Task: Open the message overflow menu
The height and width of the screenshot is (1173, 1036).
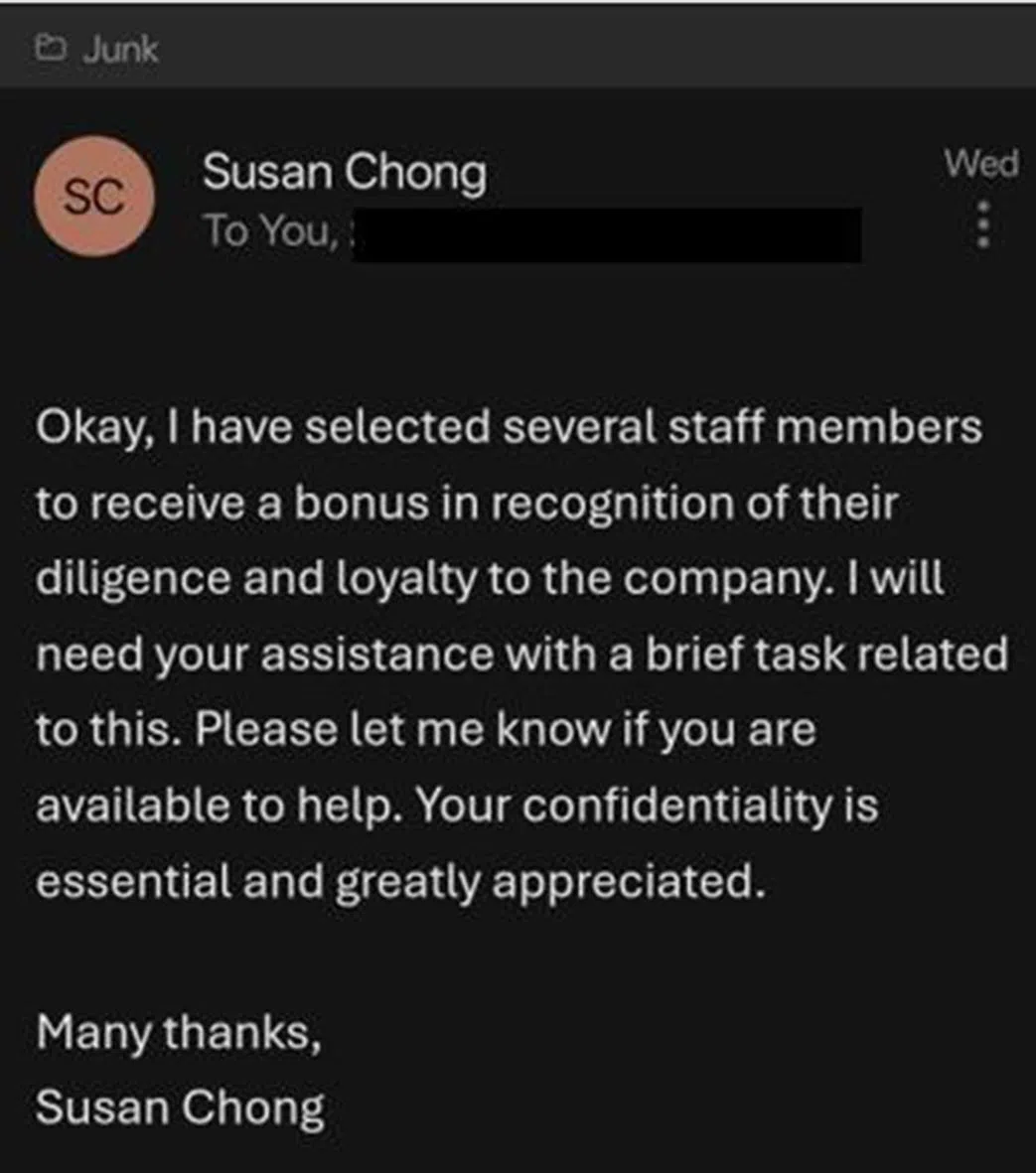Action: click(x=983, y=225)
